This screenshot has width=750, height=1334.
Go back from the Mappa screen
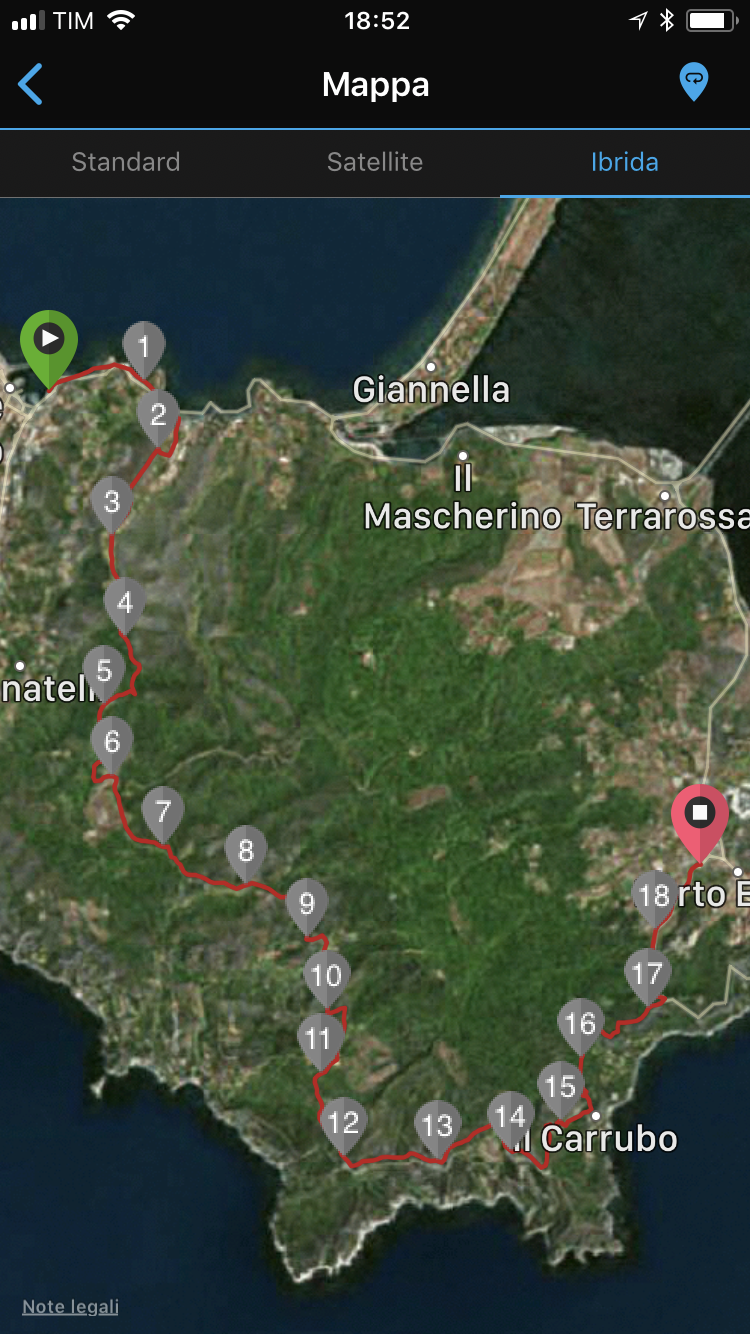[x=31, y=85]
